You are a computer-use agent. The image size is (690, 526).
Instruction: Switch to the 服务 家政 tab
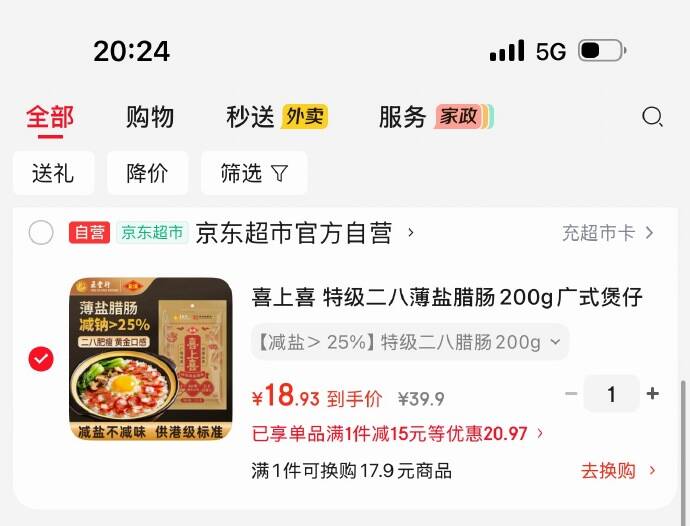(x=435, y=117)
